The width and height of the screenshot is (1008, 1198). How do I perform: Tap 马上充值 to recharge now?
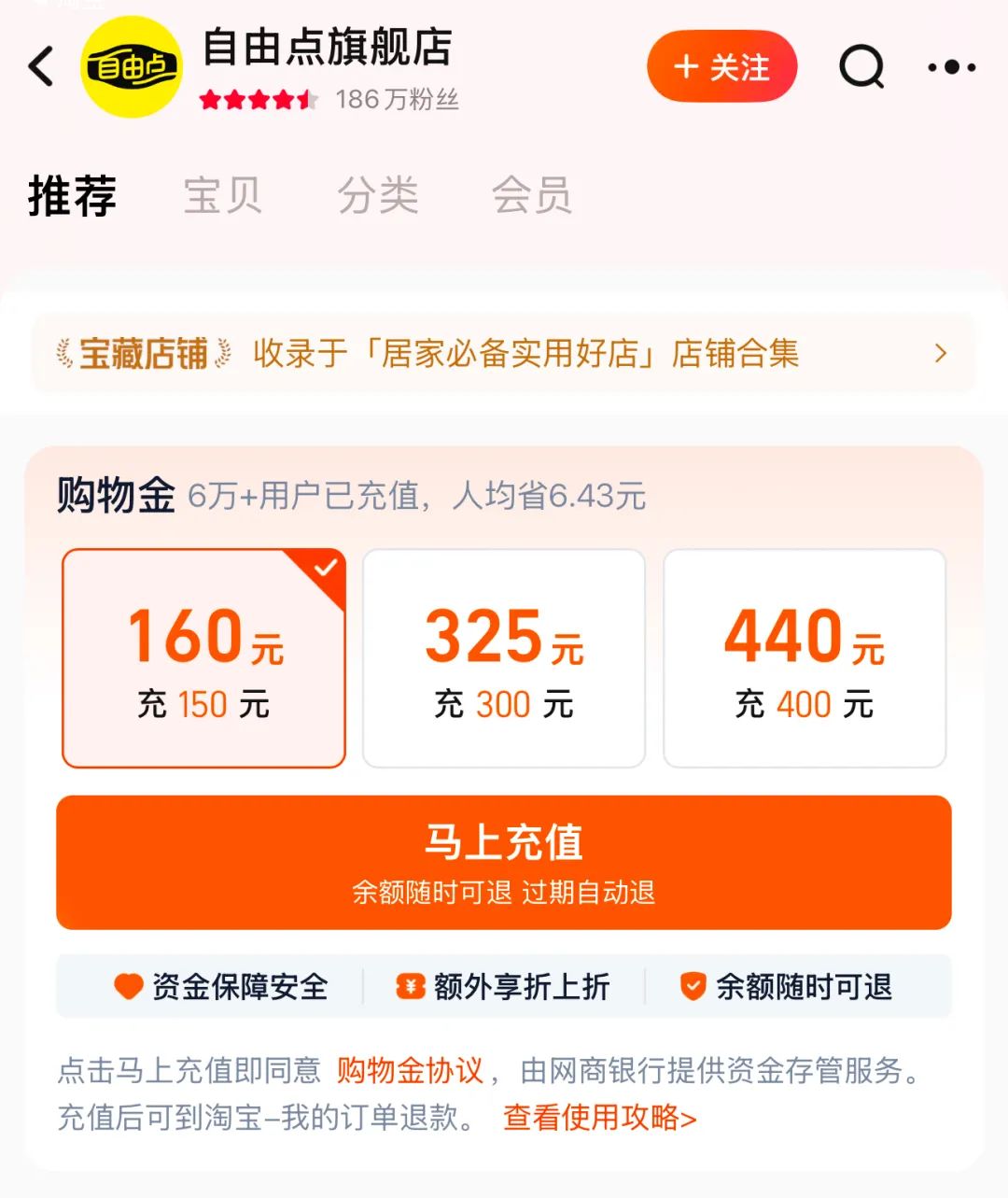click(x=504, y=862)
